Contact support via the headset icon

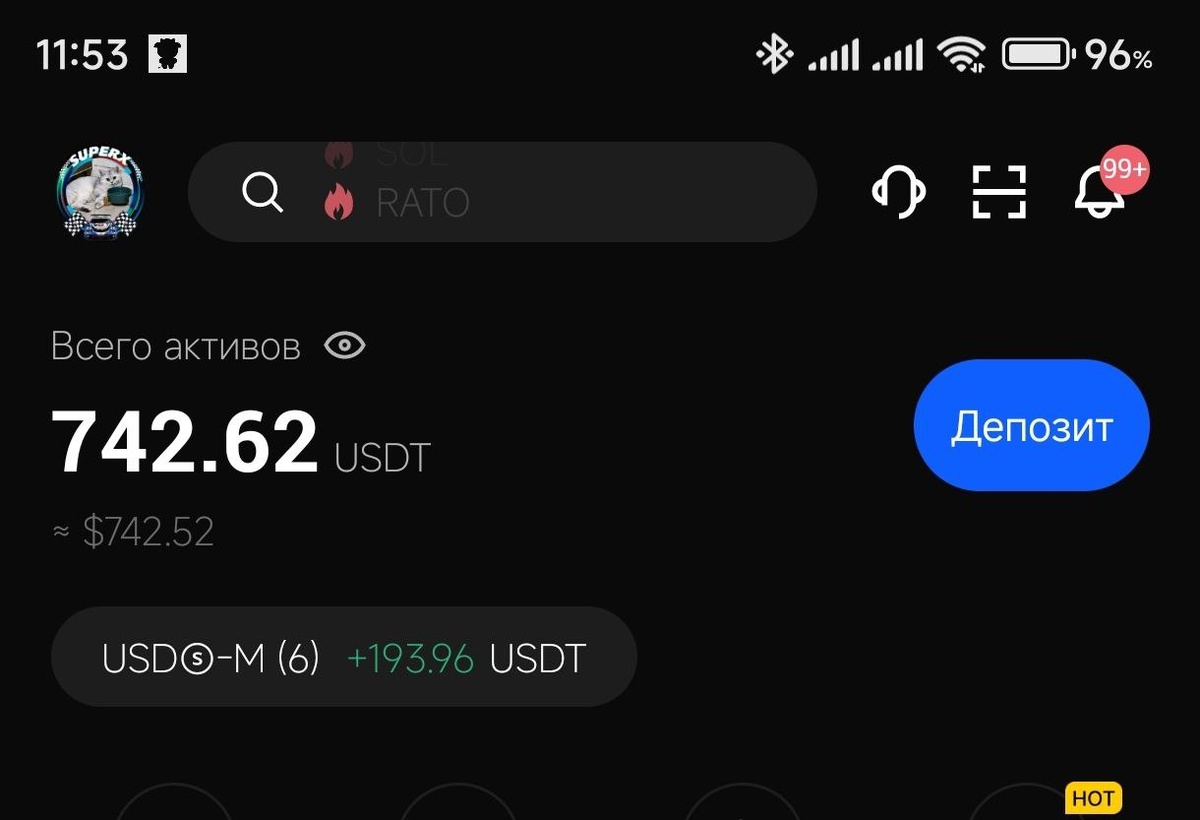click(x=898, y=191)
